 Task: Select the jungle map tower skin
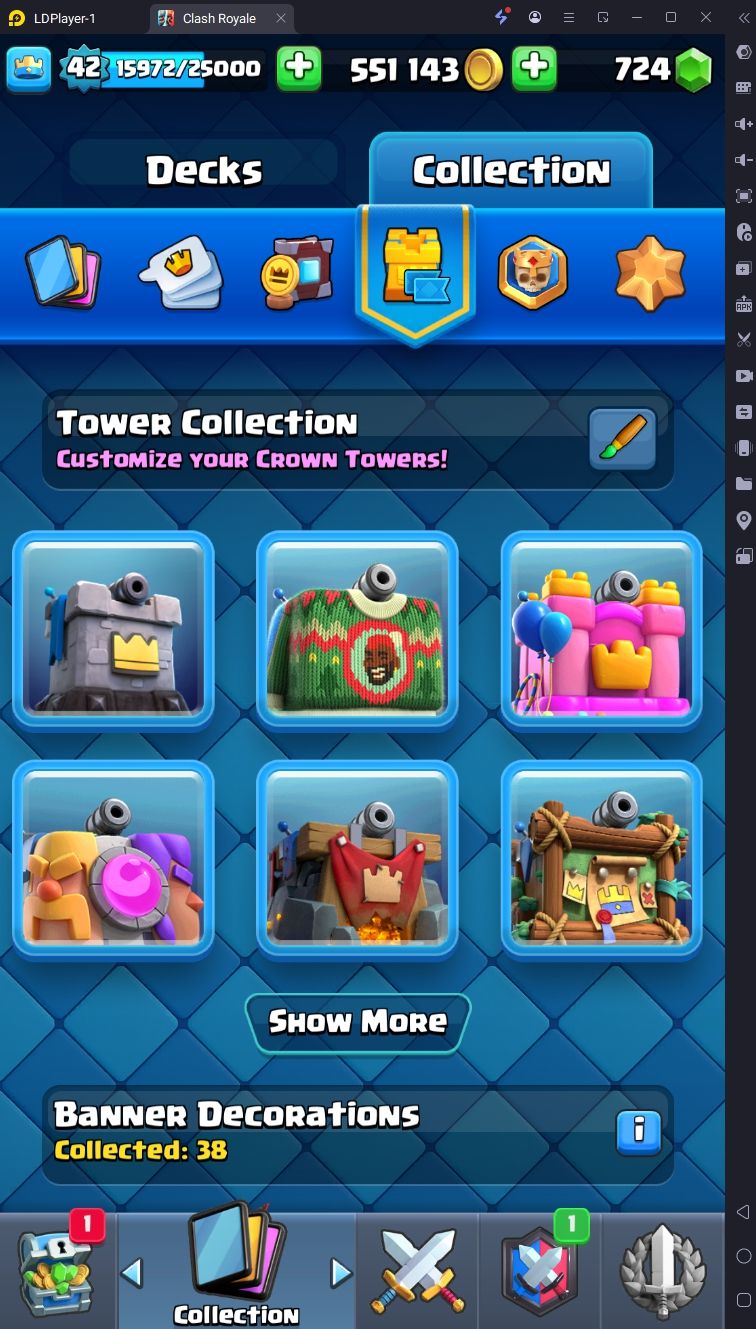tap(601, 860)
